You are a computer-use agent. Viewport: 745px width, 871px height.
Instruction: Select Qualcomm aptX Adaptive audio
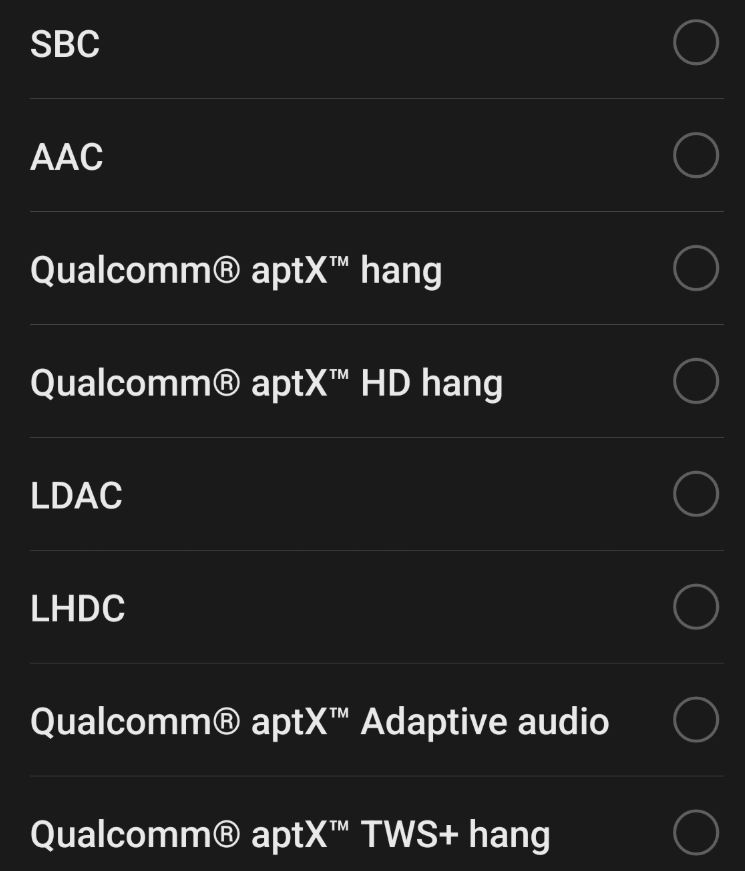pyautogui.click(x=695, y=720)
